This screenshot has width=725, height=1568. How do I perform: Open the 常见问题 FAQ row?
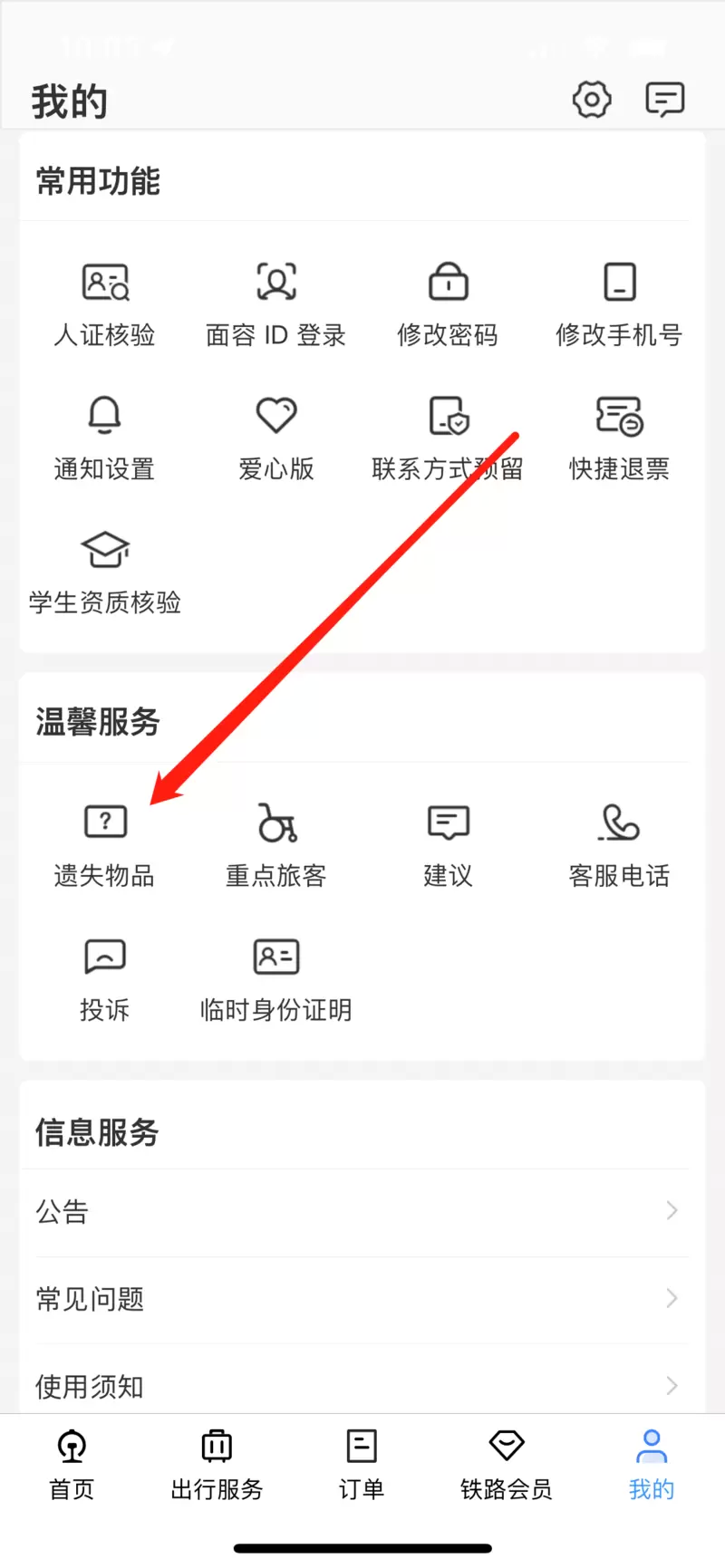coord(361,1299)
